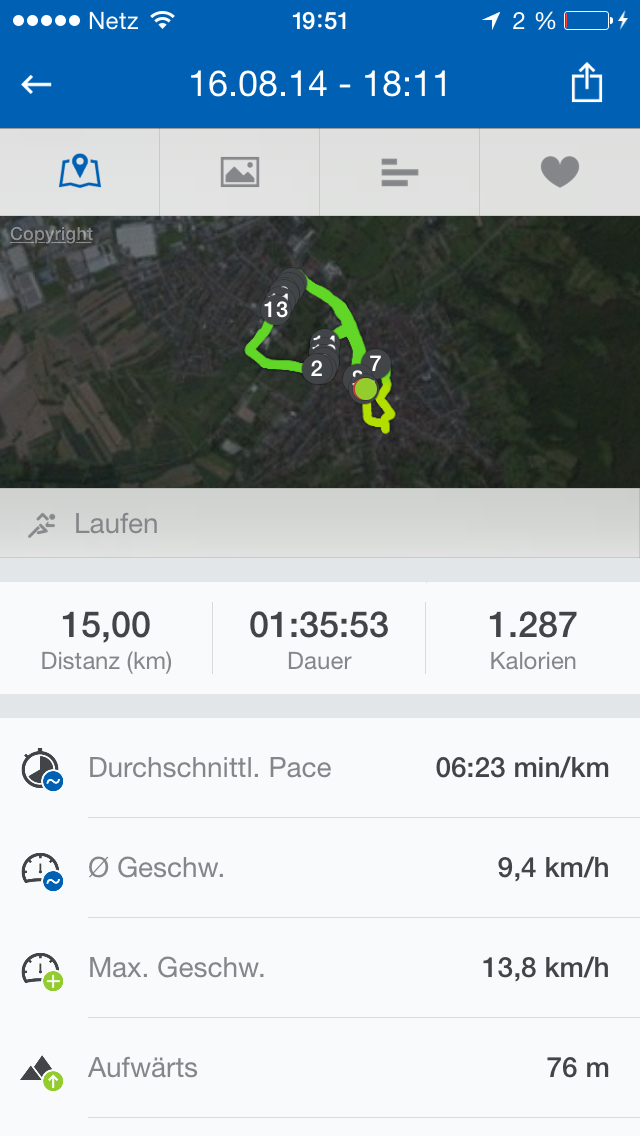Share this running activity
The image size is (640, 1136).
pyautogui.click(x=587, y=84)
